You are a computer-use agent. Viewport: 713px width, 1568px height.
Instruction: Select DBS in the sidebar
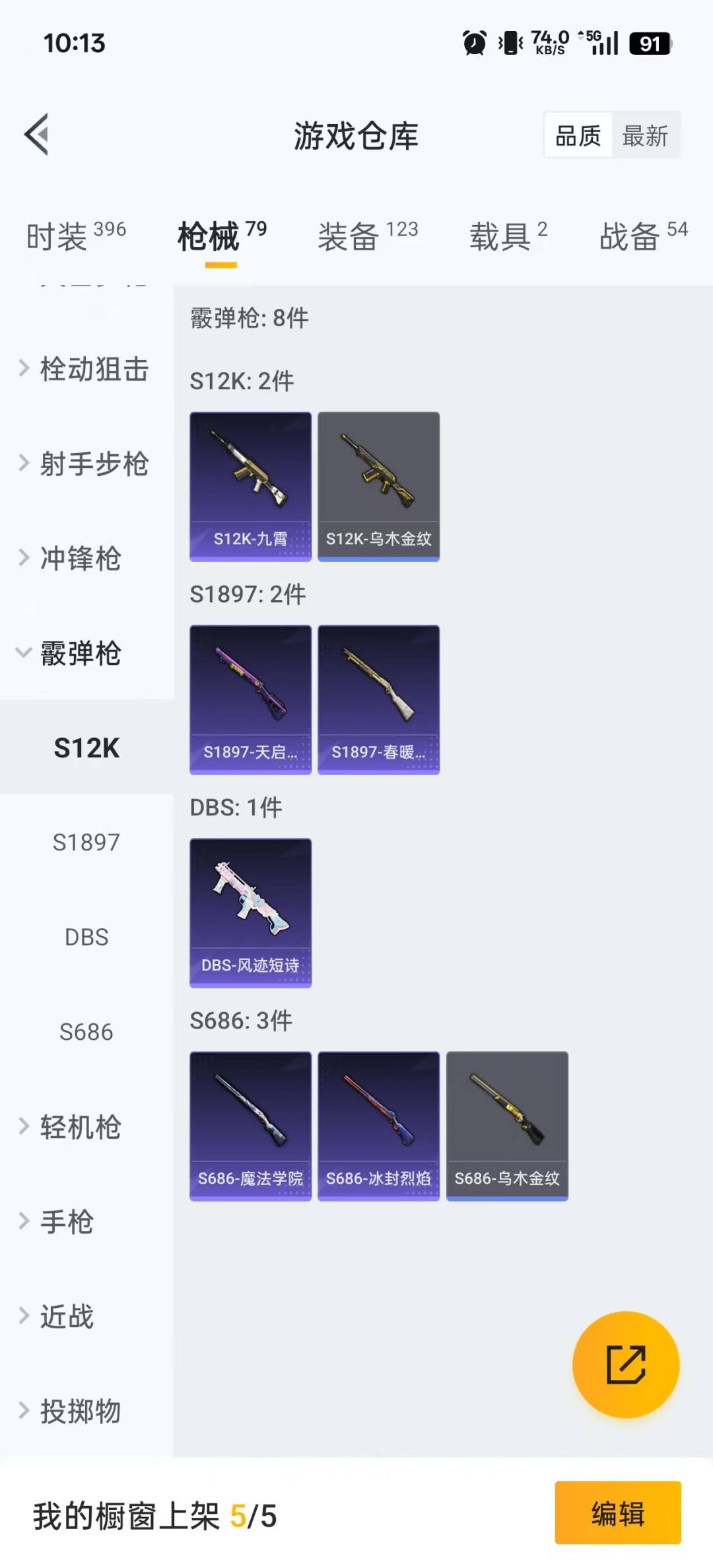(86, 937)
